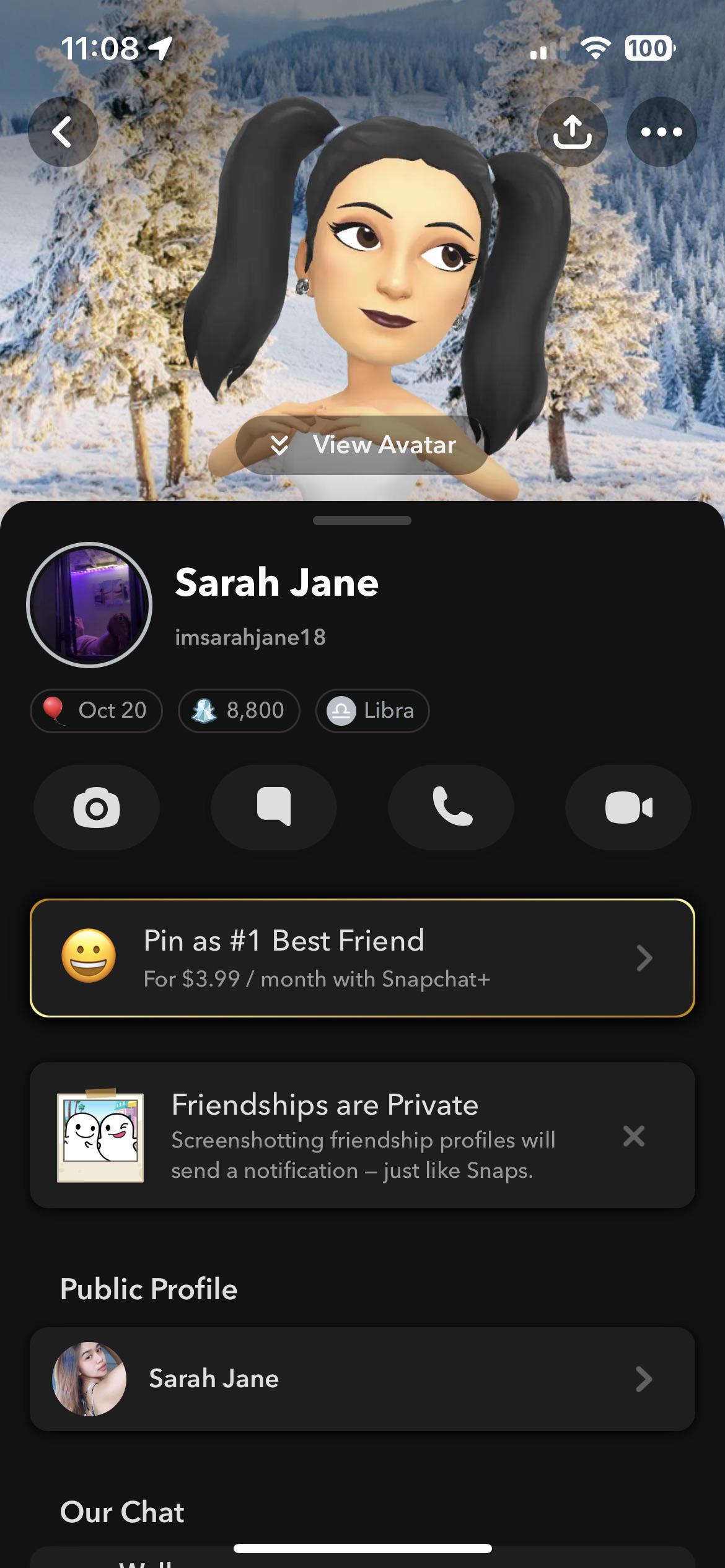725x1568 pixels.
Task: Open Sarah Jane's story thumbnail
Action: click(89, 605)
